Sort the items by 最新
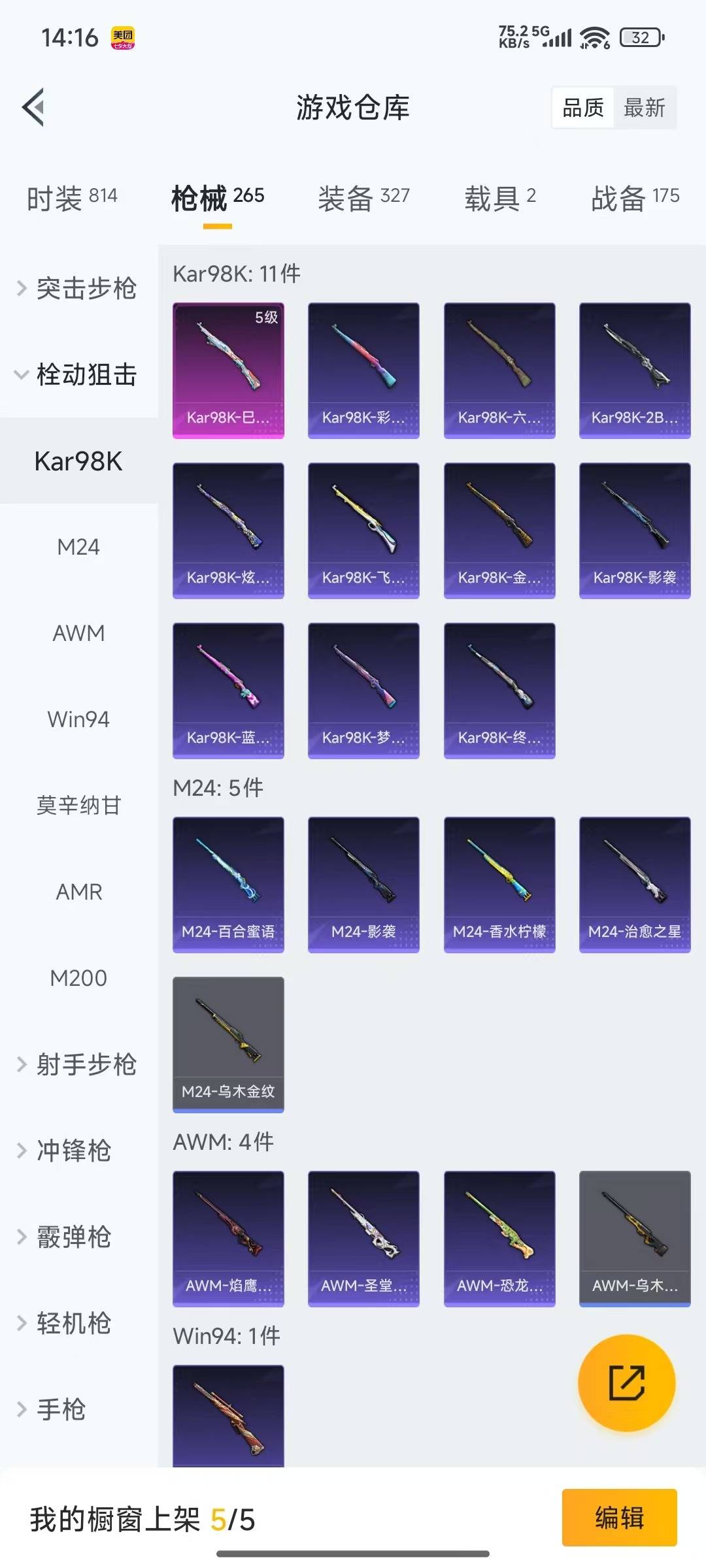 click(x=644, y=108)
